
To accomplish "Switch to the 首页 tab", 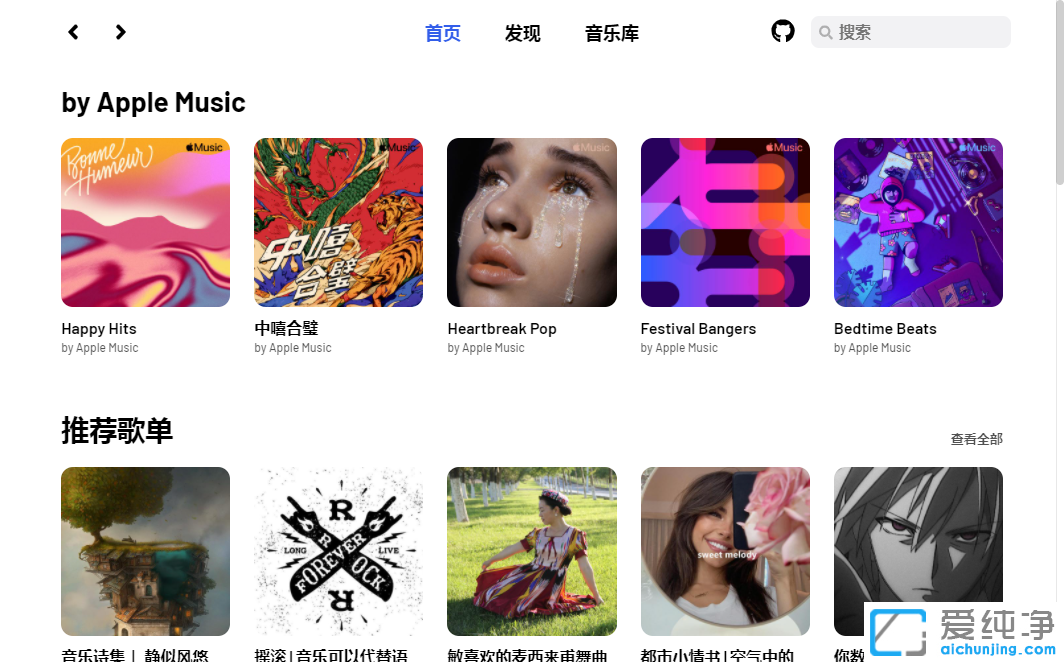I will click(443, 33).
